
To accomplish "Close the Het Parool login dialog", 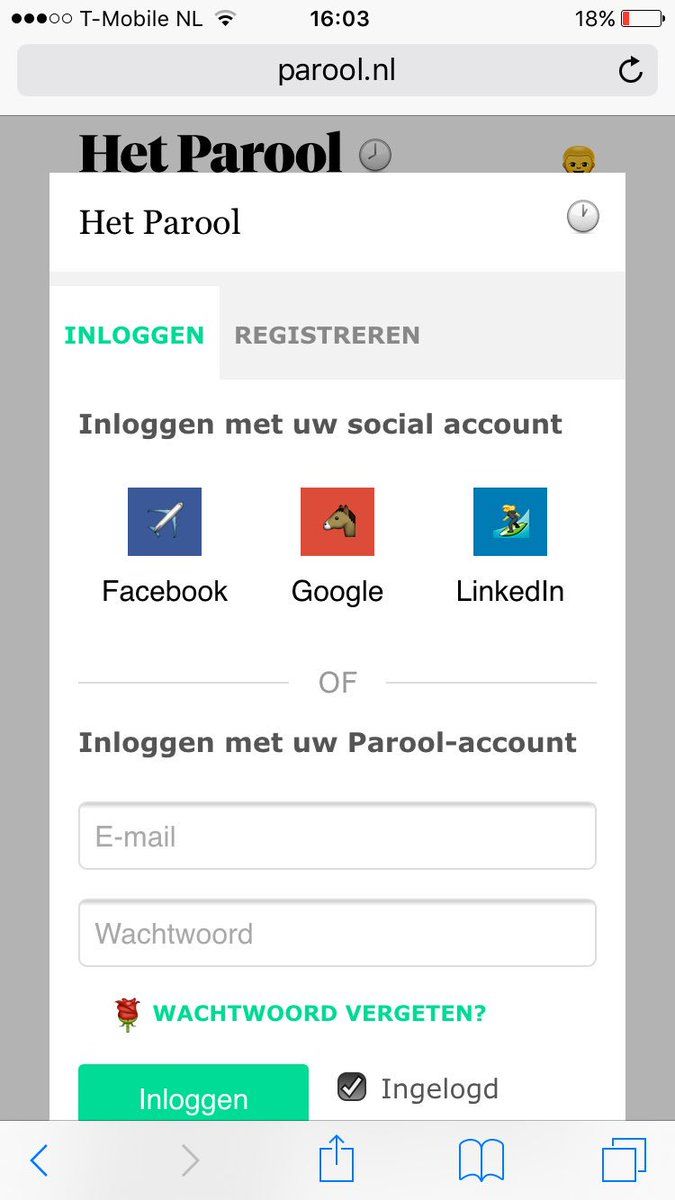I will click(x=583, y=217).
